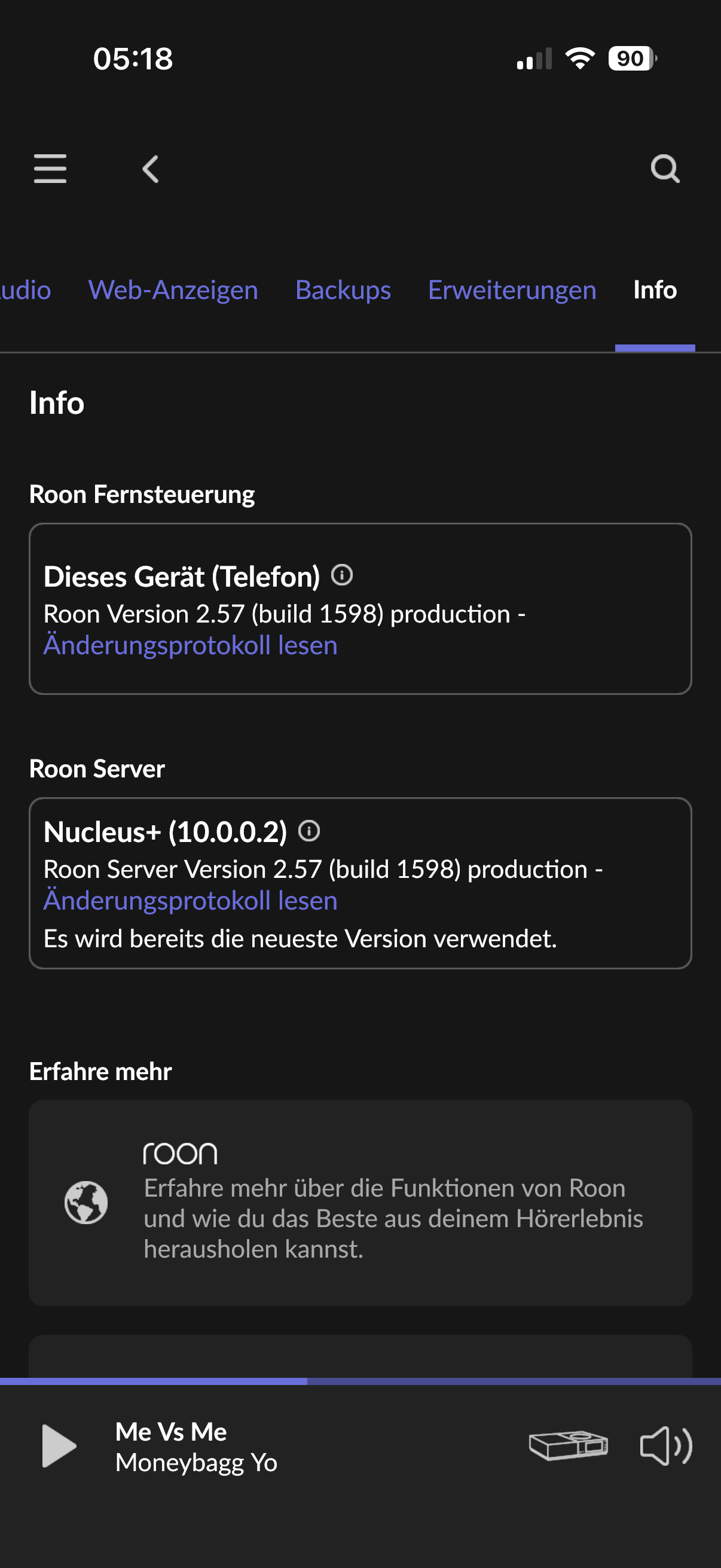Select the Info tab

click(655, 289)
